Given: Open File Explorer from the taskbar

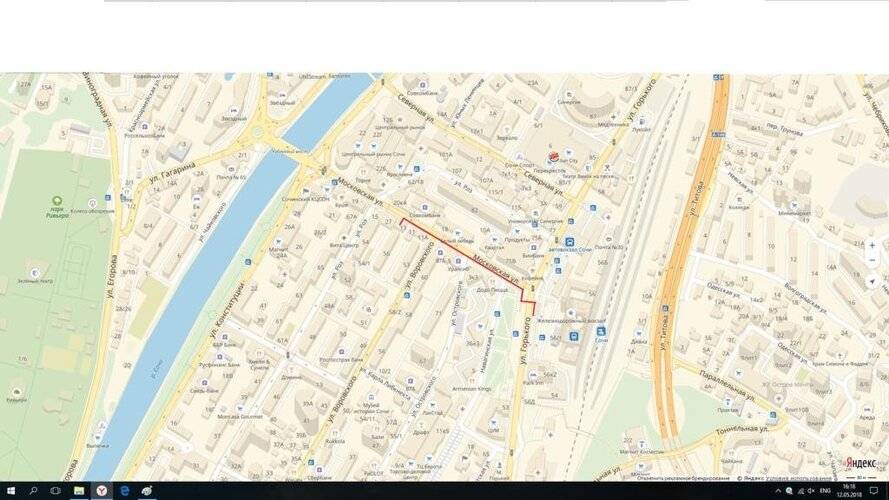Looking at the screenshot, I should [79, 491].
